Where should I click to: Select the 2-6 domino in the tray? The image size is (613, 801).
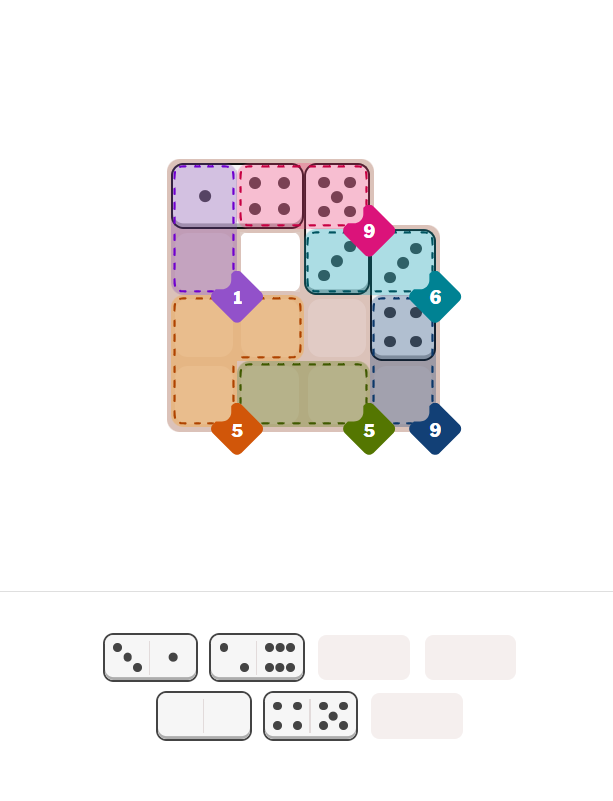[x=256, y=657]
